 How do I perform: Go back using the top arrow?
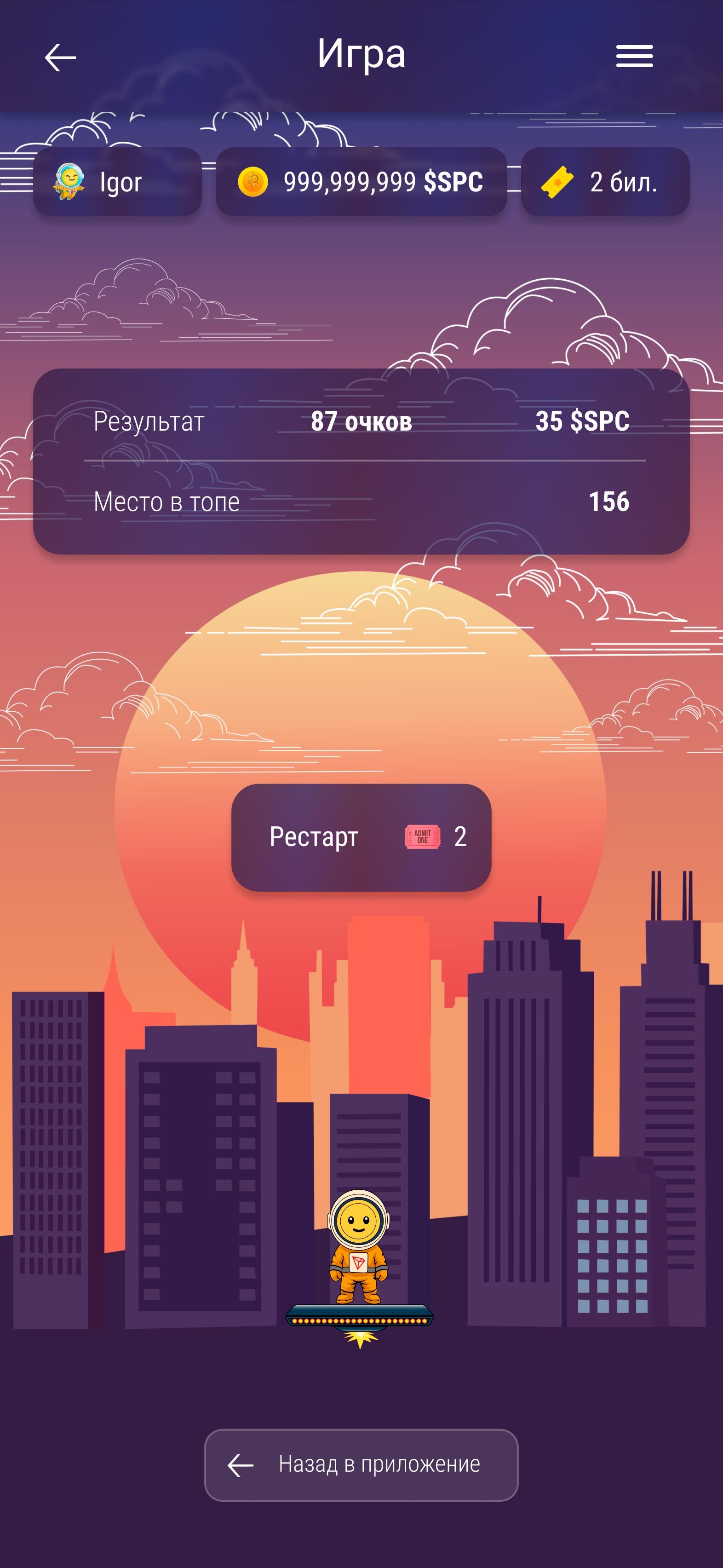(x=60, y=58)
